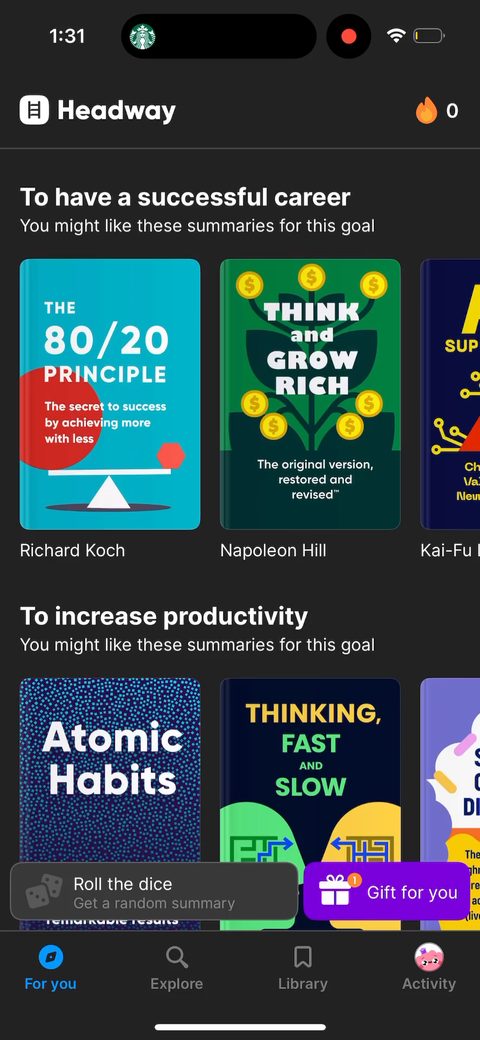Switch to the Library tab
This screenshot has height=1040, width=480.
[303, 968]
